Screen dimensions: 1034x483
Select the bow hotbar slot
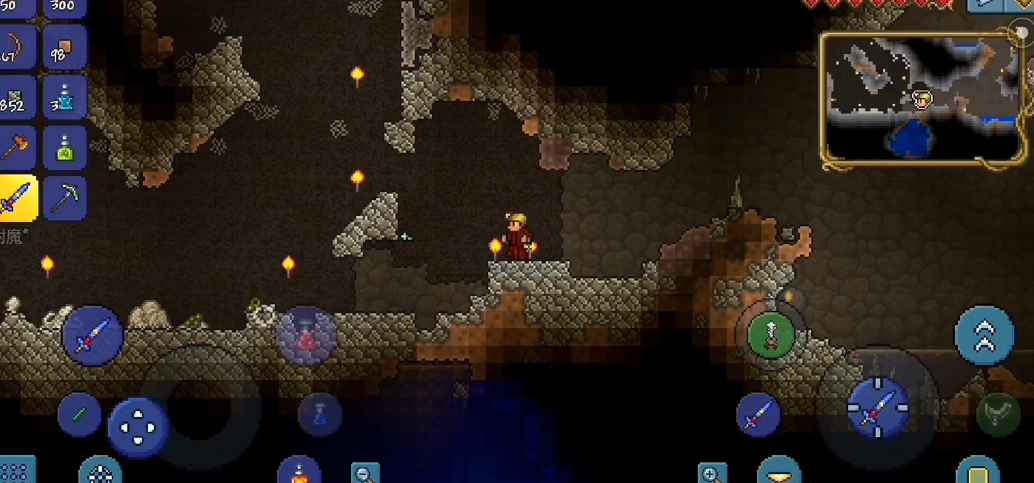tap(18, 46)
